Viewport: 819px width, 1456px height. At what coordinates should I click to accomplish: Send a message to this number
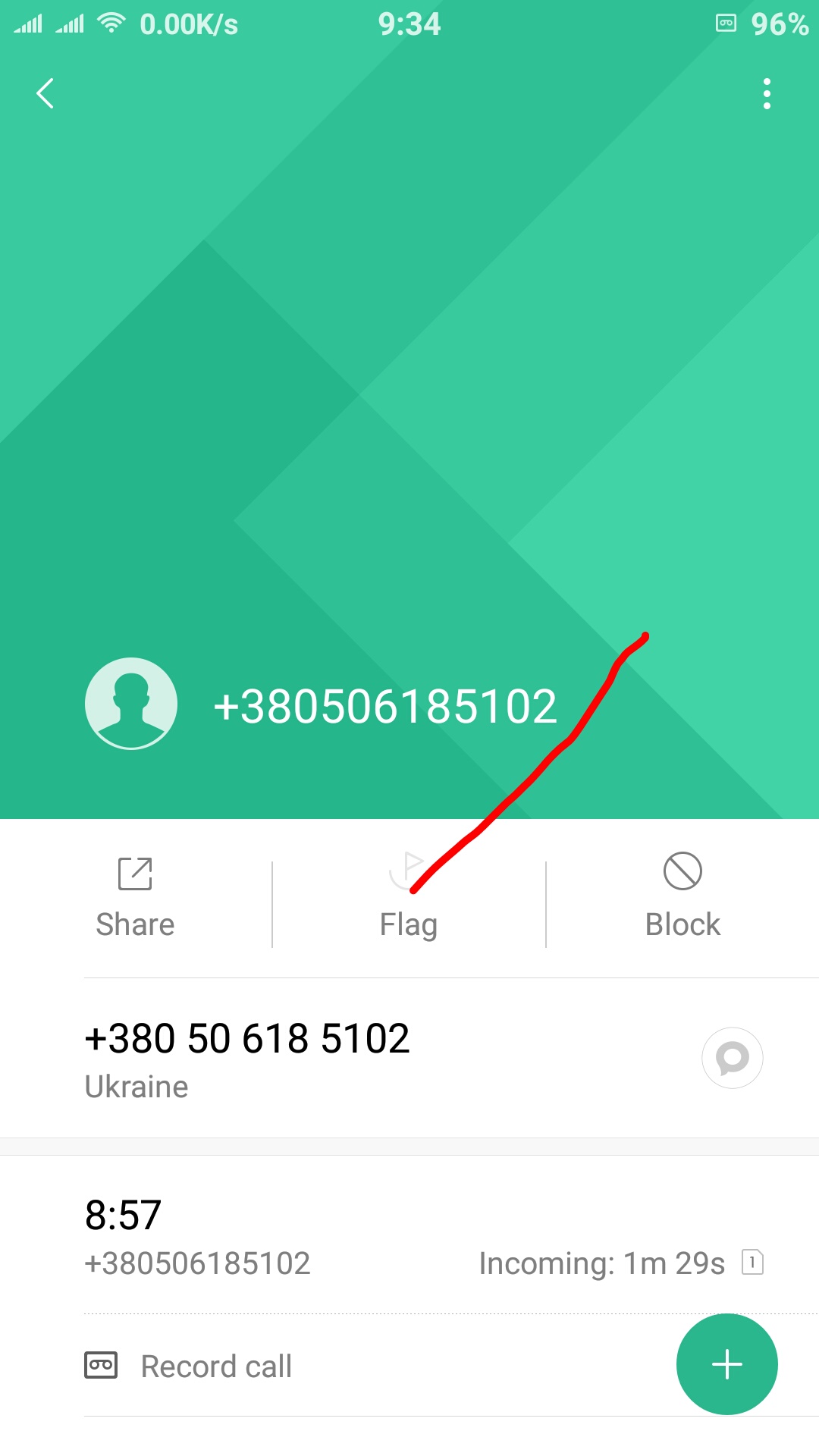[732, 1058]
